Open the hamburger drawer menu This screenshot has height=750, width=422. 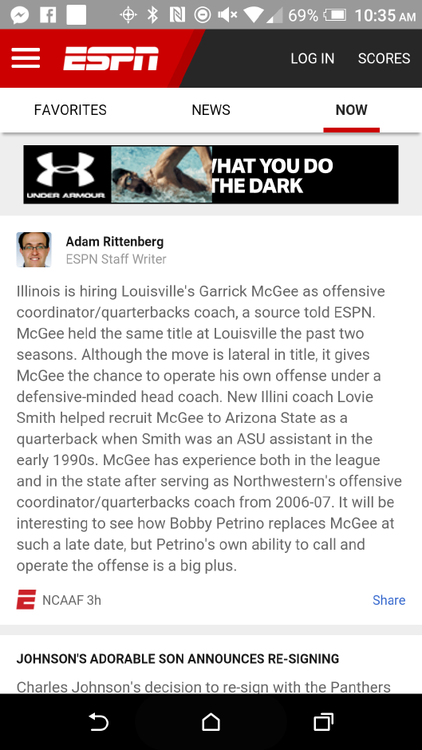coord(26,58)
